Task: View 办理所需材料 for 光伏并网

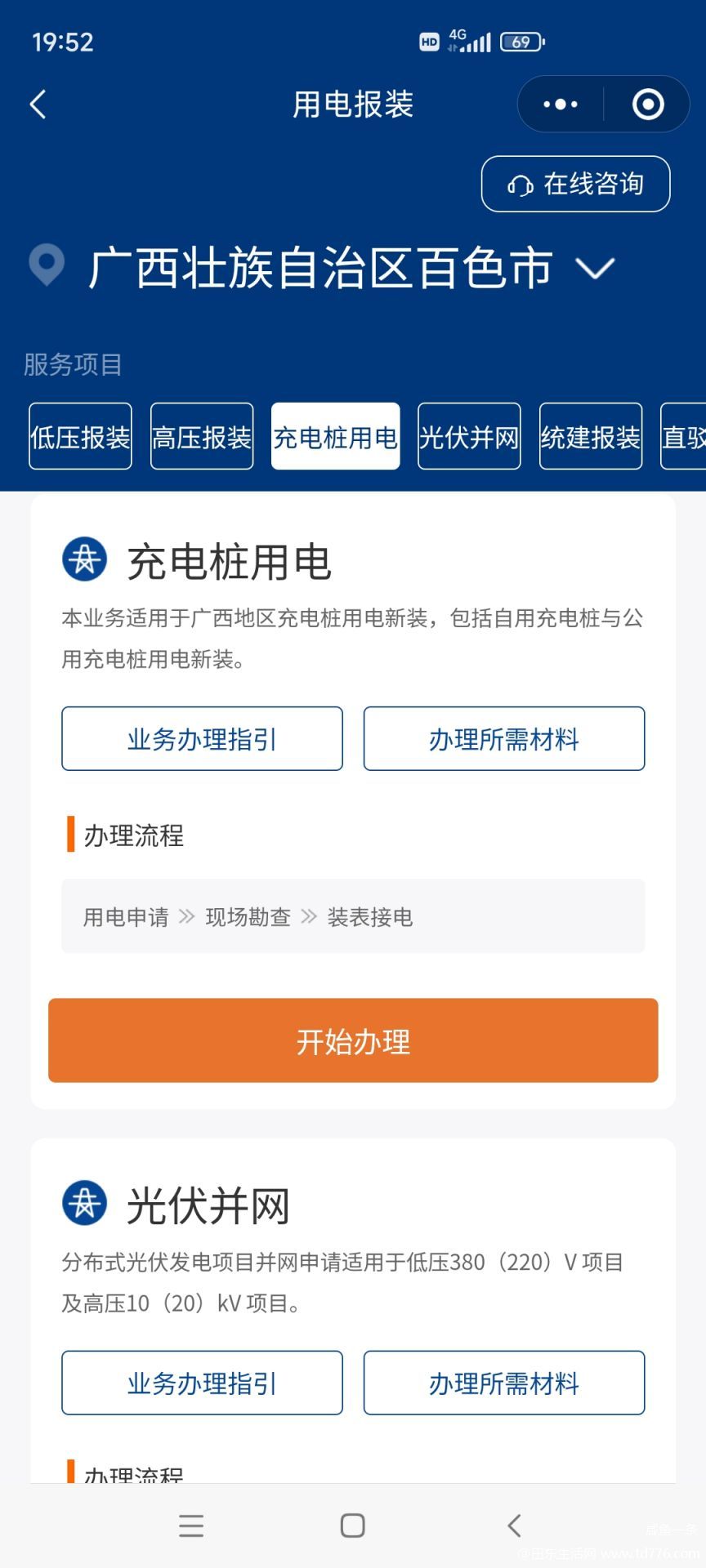Action: click(504, 1383)
